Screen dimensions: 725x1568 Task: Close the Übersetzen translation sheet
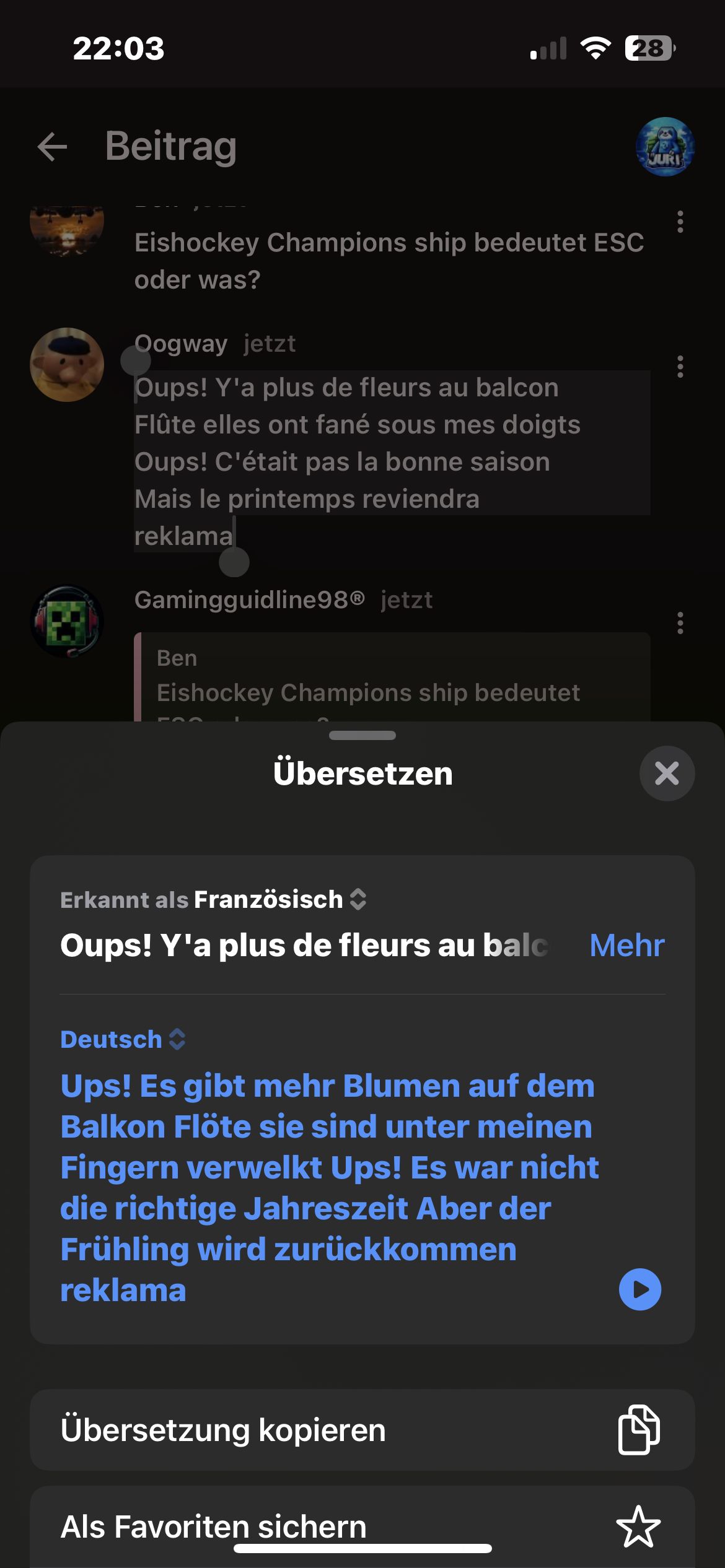tap(667, 773)
